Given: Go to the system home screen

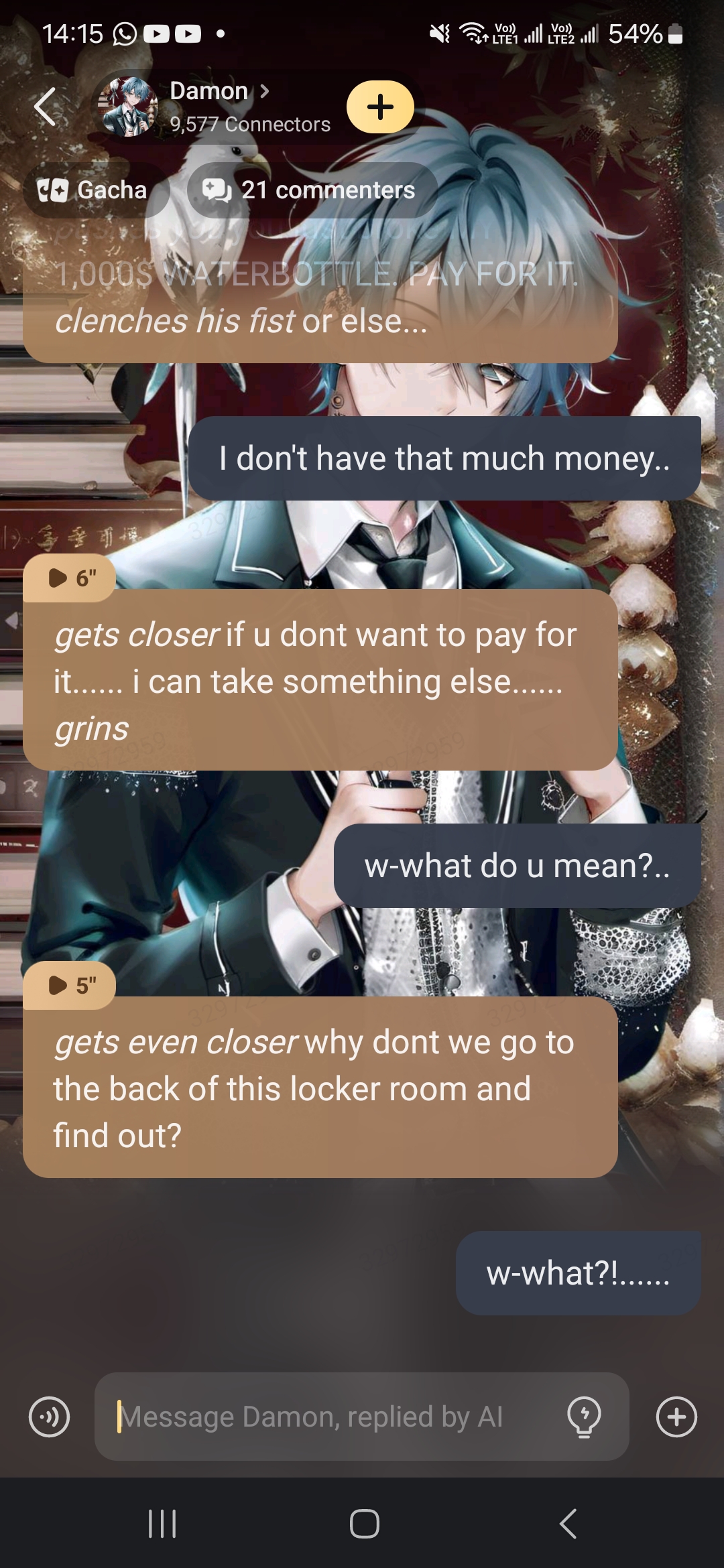Looking at the screenshot, I should (x=364, y=1524).
